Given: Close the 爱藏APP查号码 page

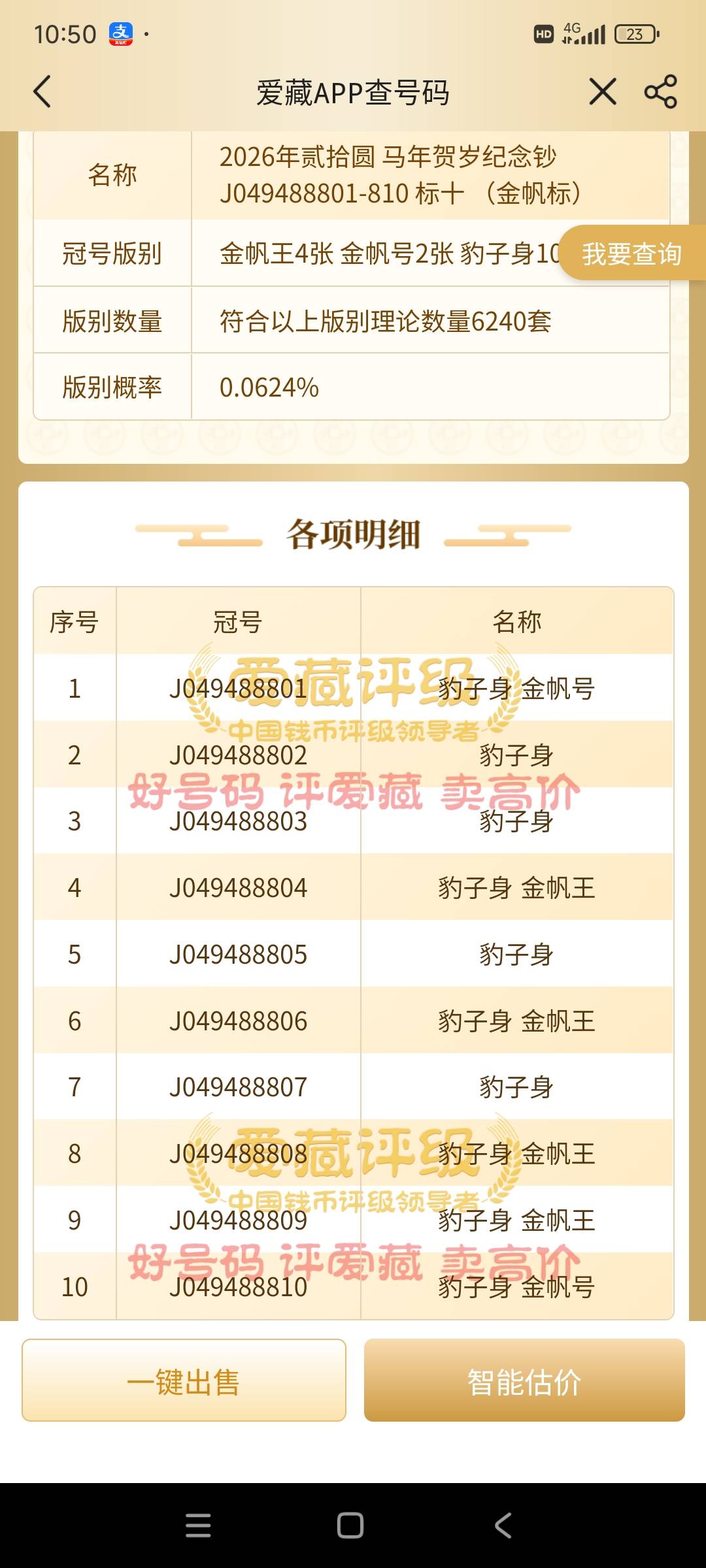Looking at the screenshot, I should click(602, 91).
